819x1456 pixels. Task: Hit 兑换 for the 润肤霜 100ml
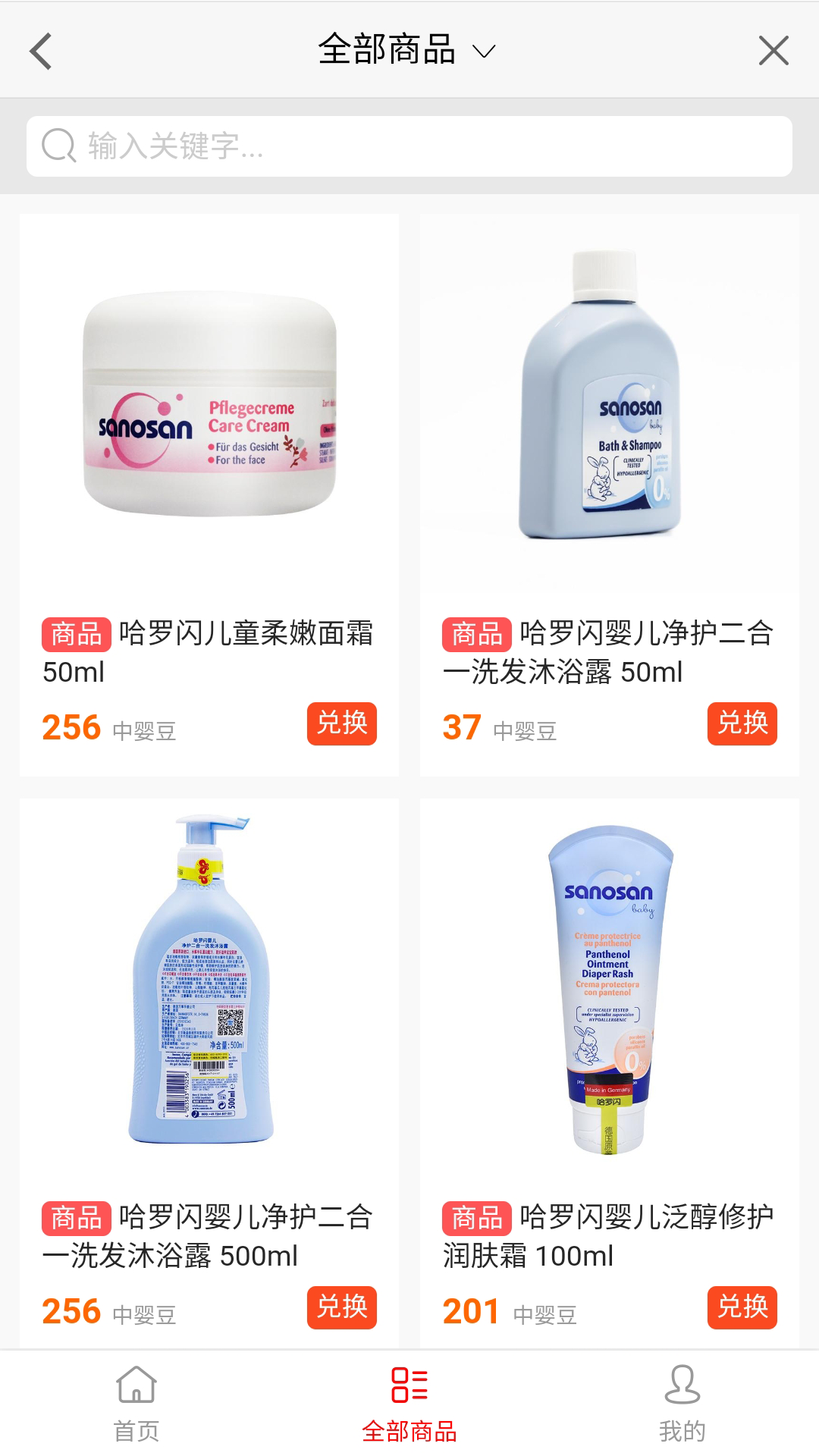(742, 1307)
